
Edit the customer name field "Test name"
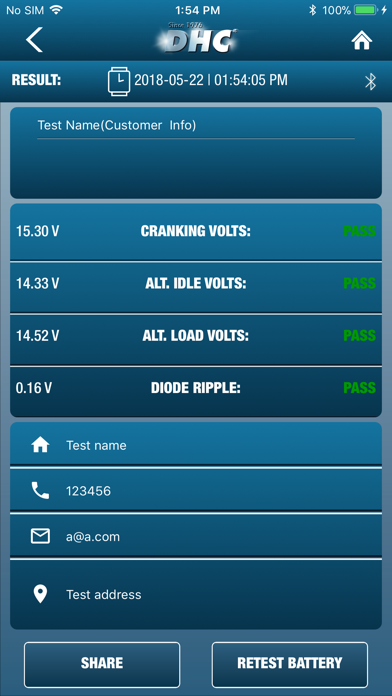[196, 445]
